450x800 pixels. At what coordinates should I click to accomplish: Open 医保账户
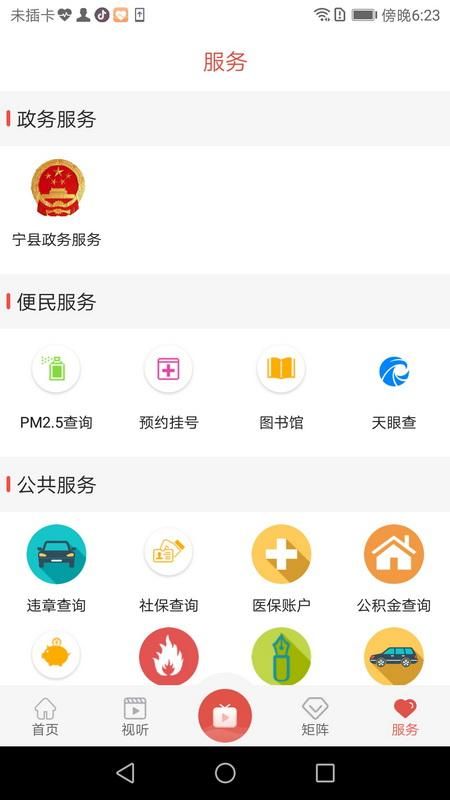(281, 569)
